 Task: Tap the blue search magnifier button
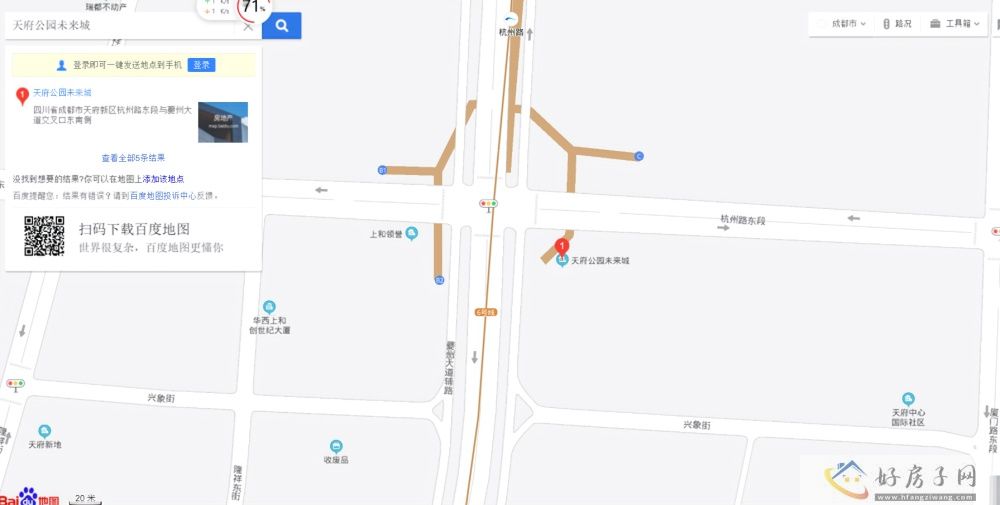pos(282,26)
